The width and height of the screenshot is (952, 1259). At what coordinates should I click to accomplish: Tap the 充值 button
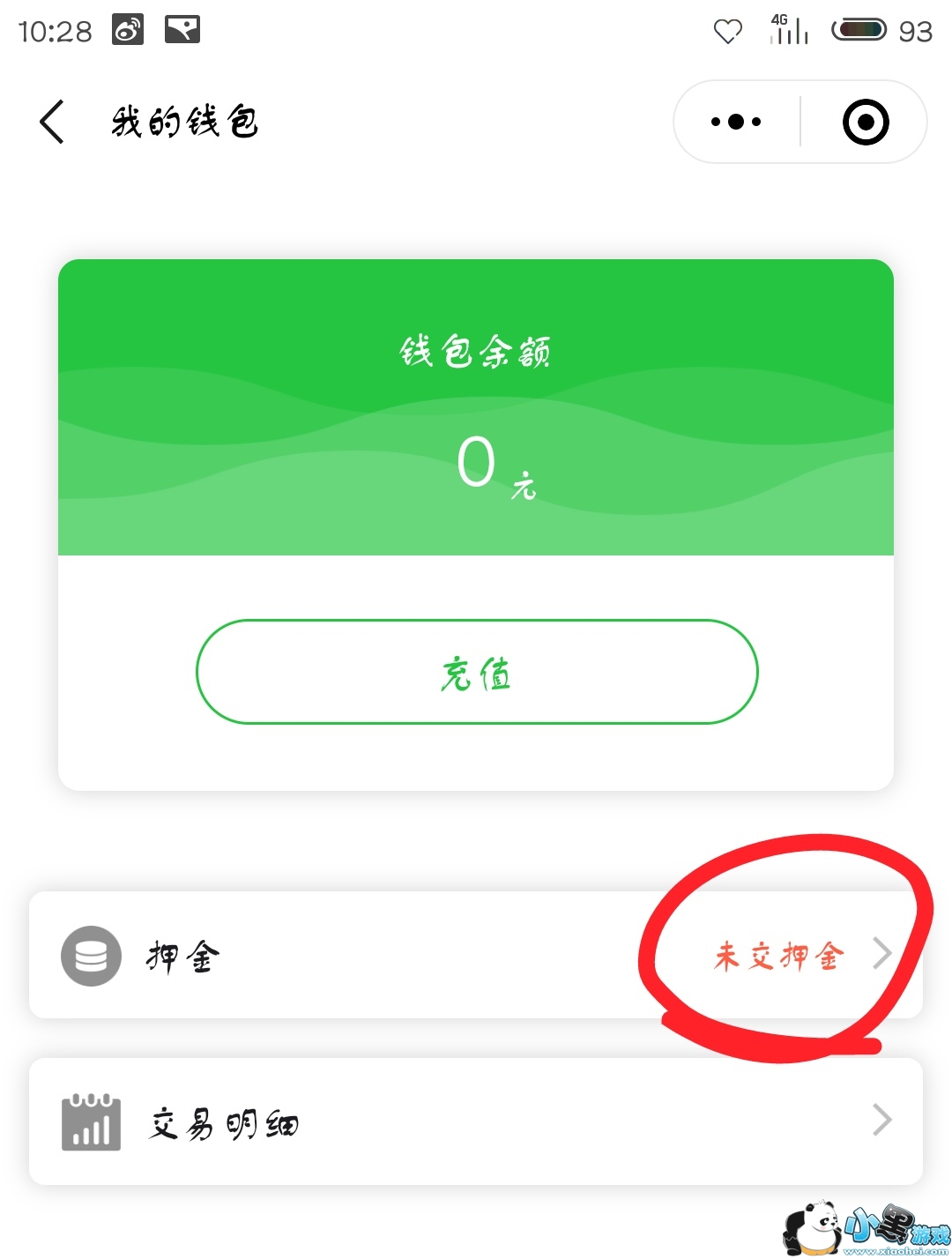point(476,672)
